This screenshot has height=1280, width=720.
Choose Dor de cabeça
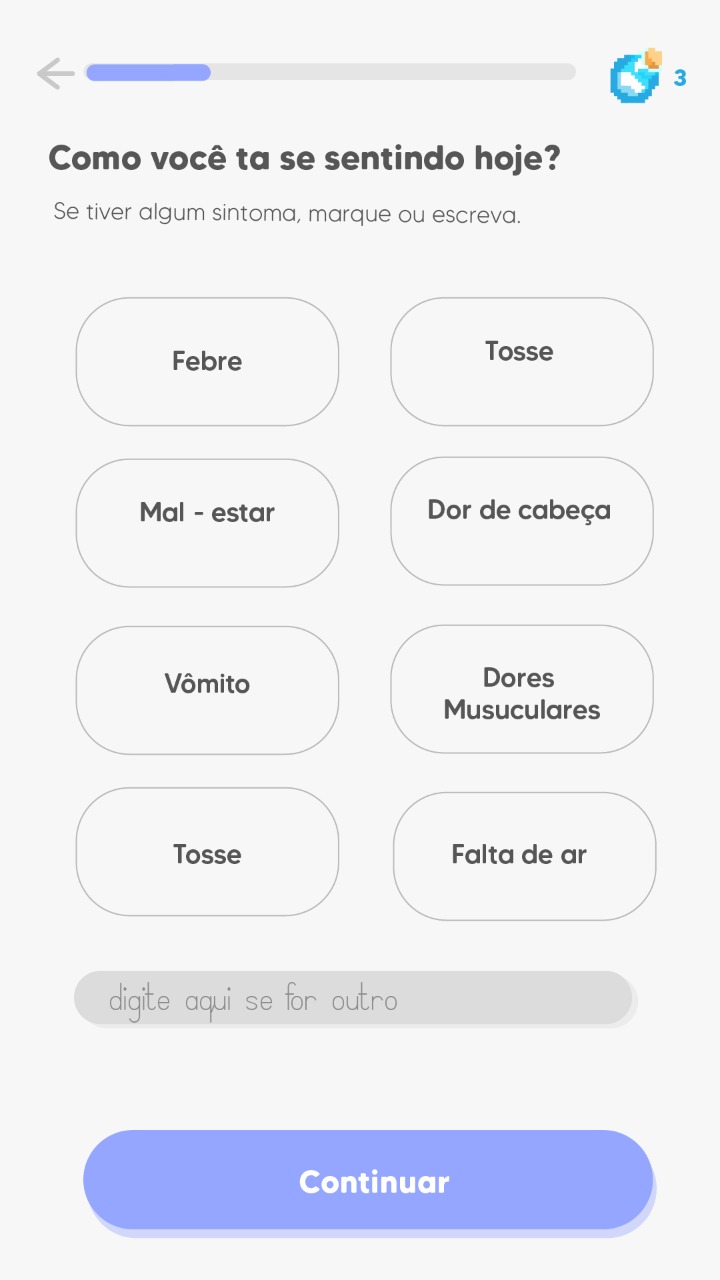pos(521,521)
